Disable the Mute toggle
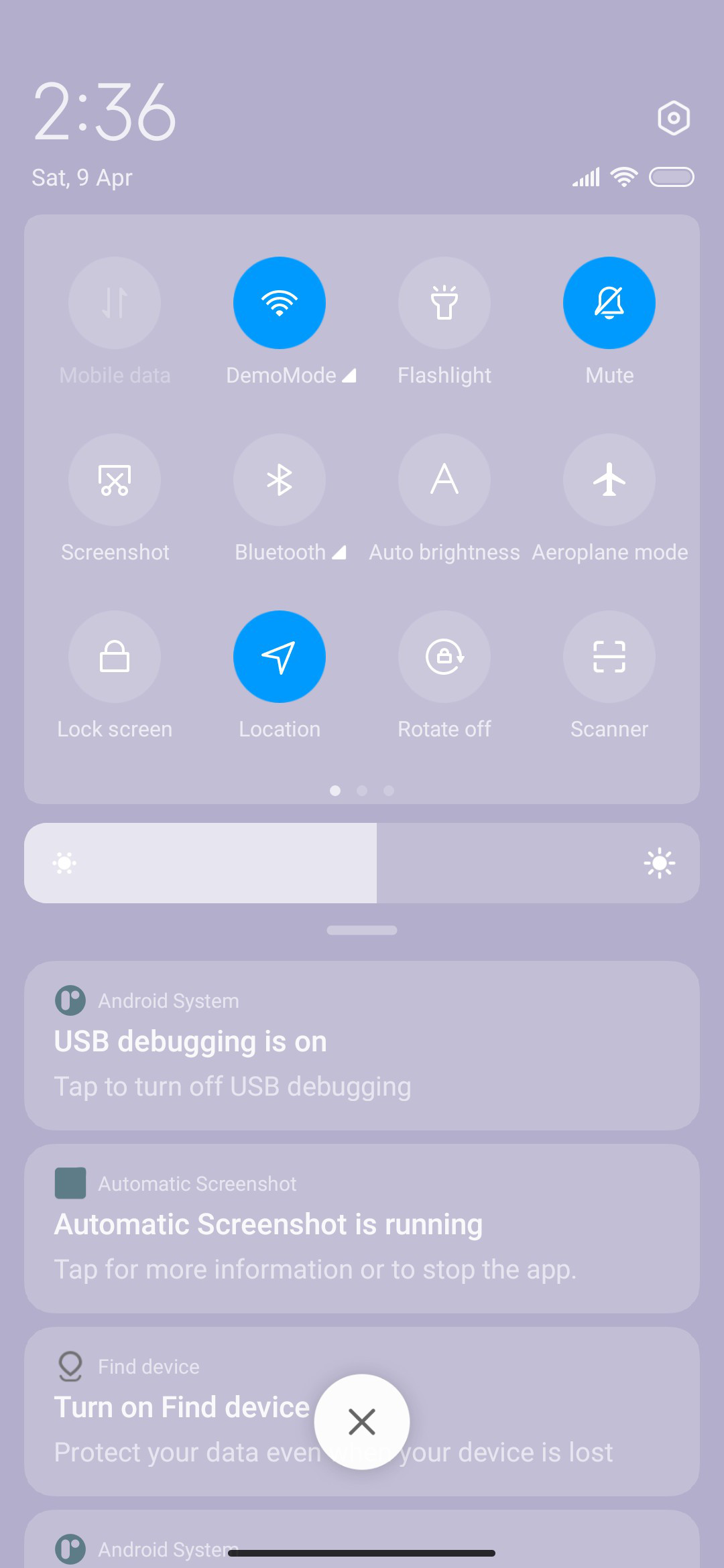Image resolution: width=724 pixels, height=1568 pixels. tap(609, 303)
